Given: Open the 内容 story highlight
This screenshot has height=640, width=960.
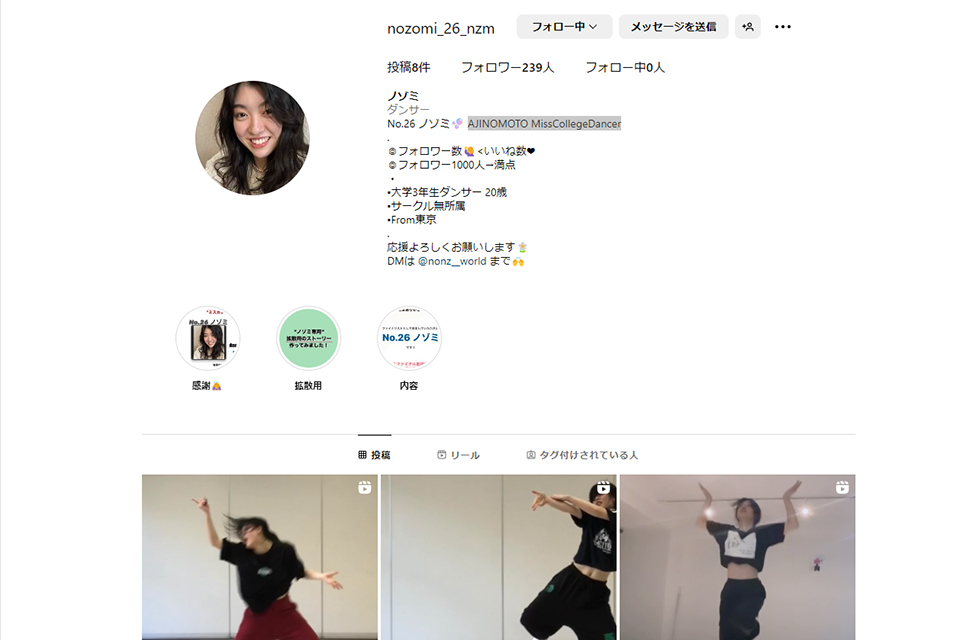Looking at the screenshot, I should click(x=409, y=339).
